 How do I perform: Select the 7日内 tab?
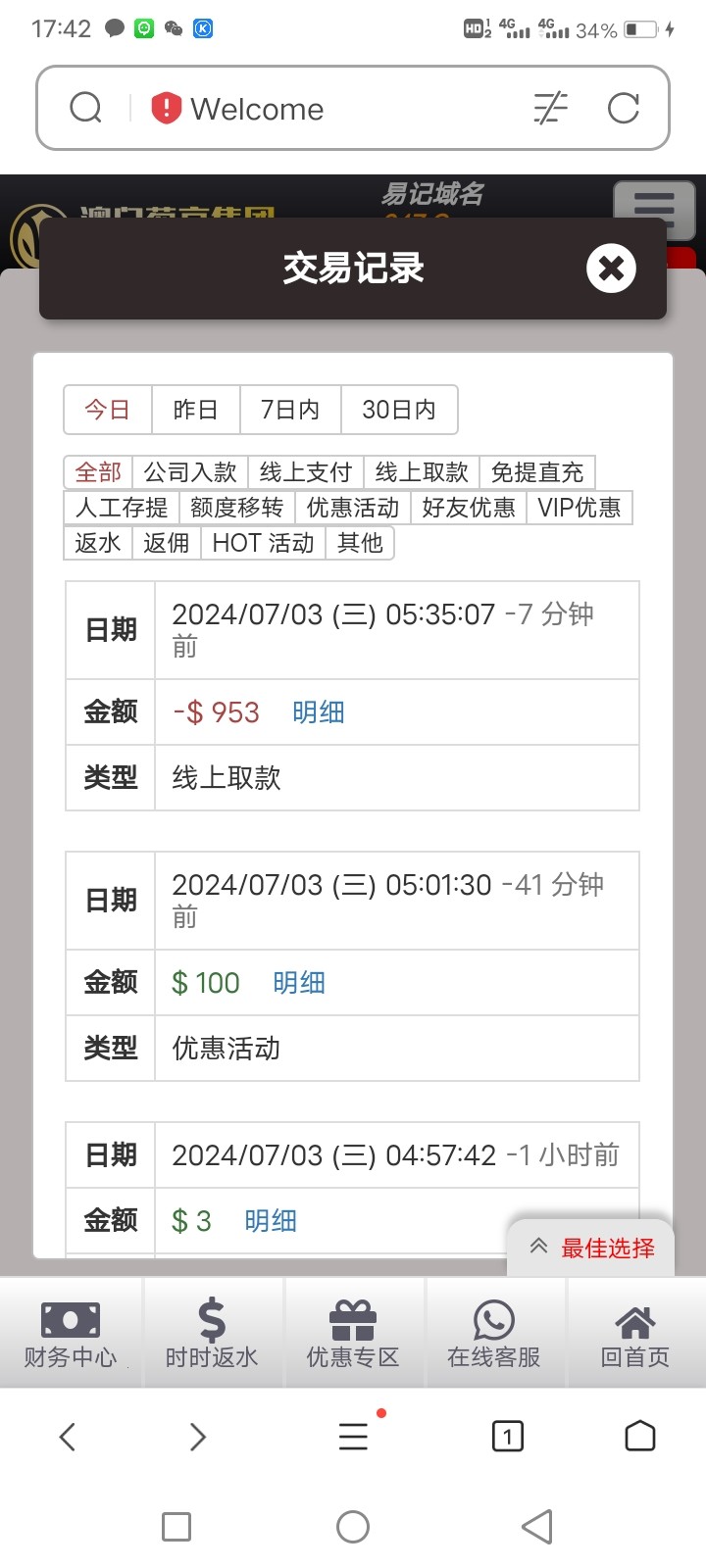coord(289,410)
